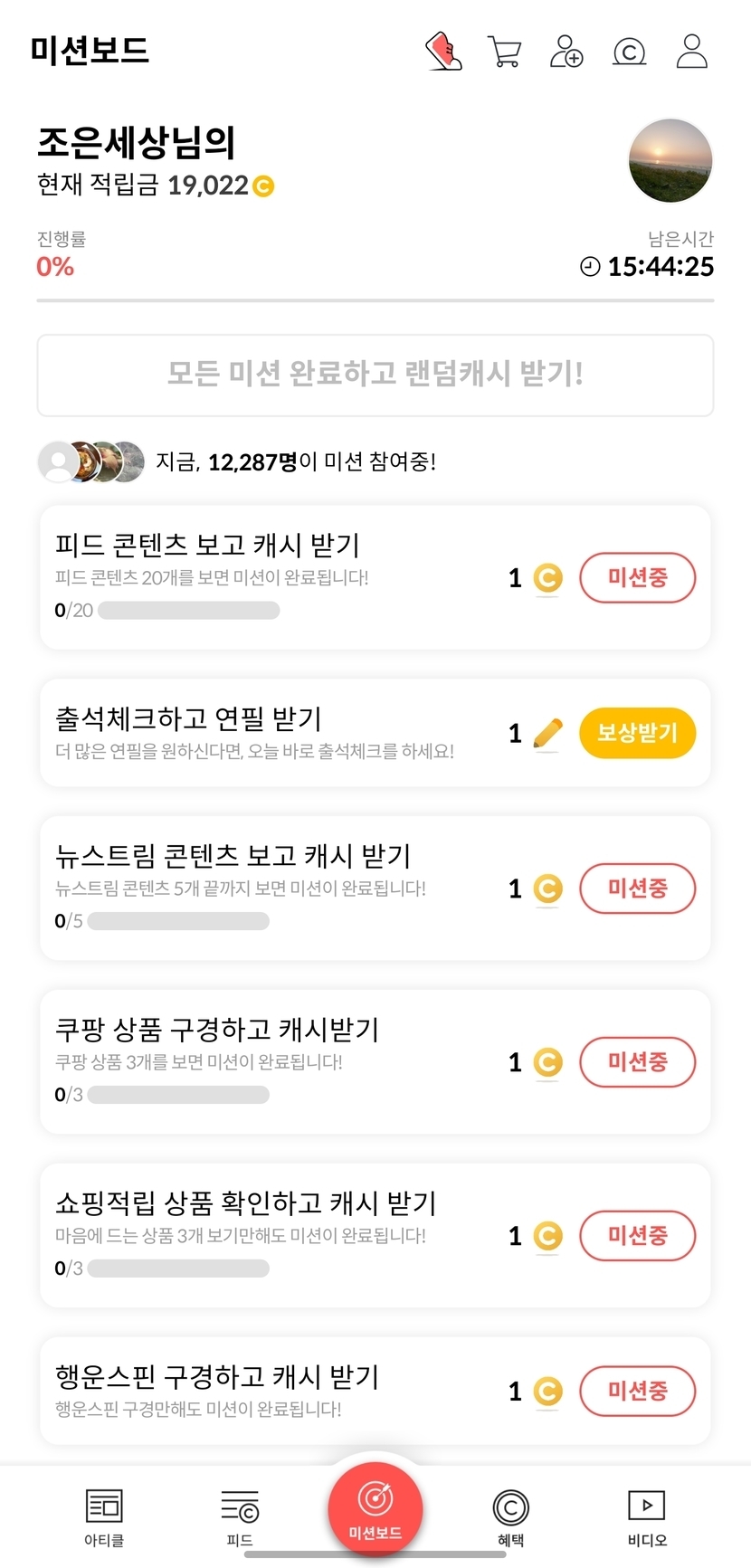Tap 모든 미션 완료하고 랜덤캐시 받기 button
The image size is (751, 1568).
tap(375, 375)
